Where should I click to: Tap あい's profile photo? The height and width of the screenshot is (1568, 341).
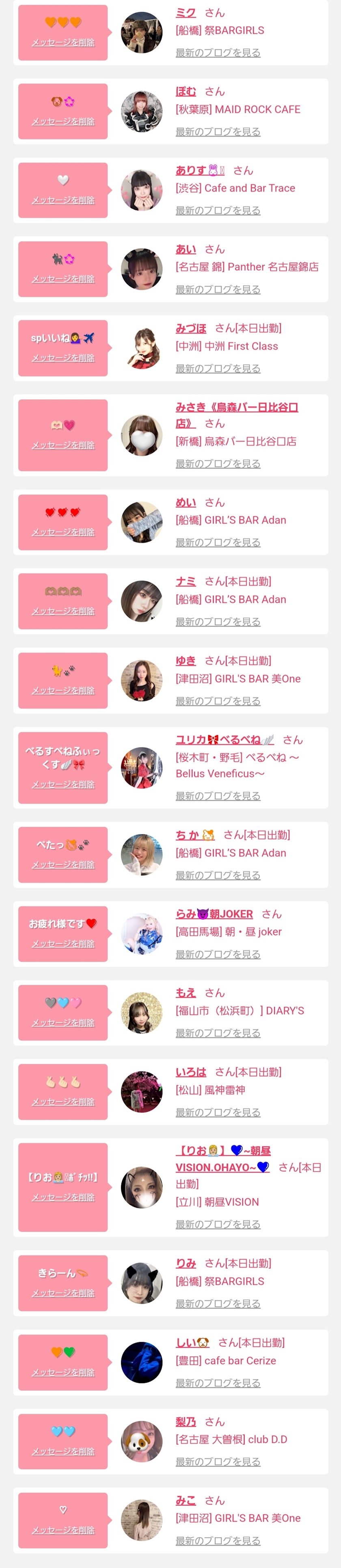[142, 269]
